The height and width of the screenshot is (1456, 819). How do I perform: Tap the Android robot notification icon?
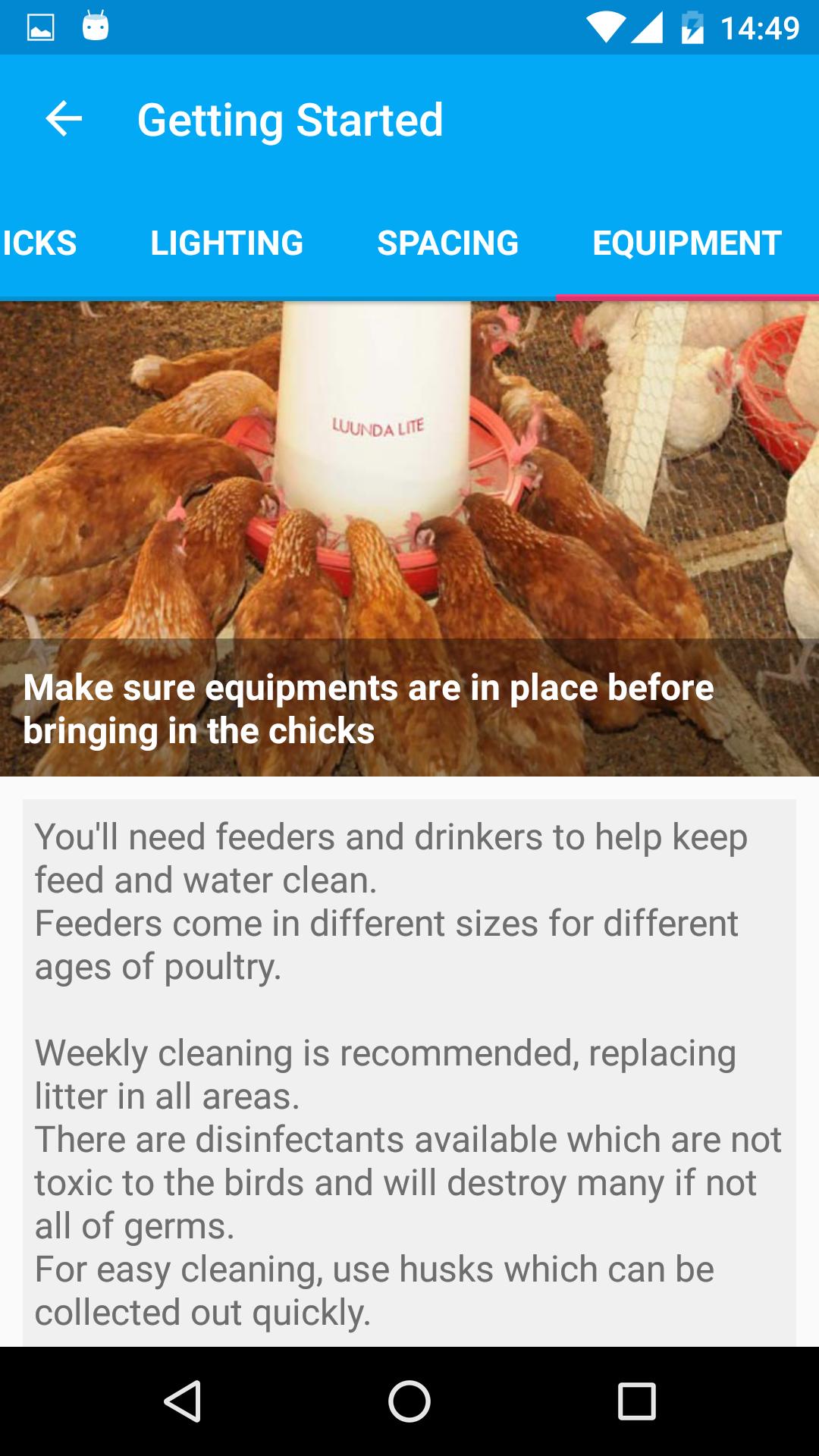point(95,25)
